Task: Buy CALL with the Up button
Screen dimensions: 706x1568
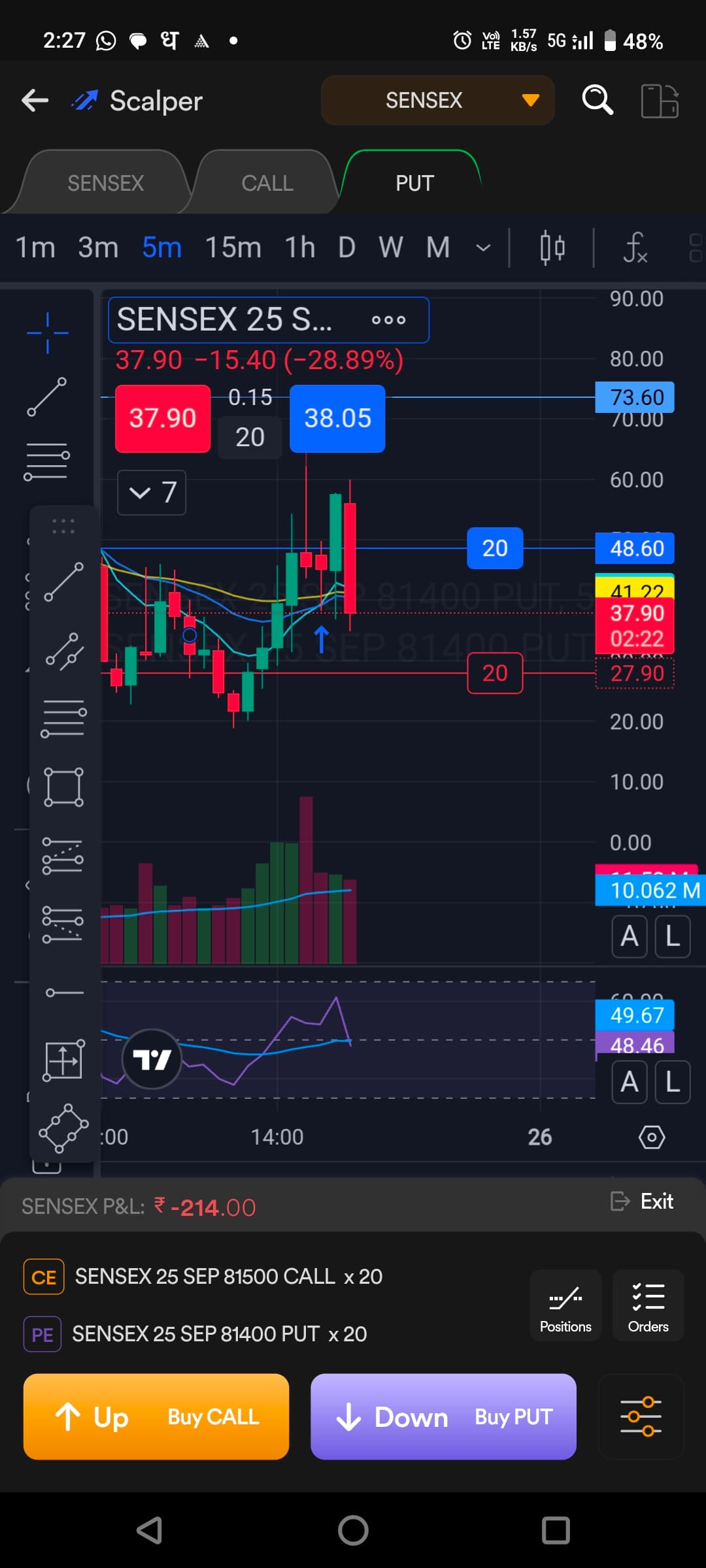Action: tap(156, 1416)
